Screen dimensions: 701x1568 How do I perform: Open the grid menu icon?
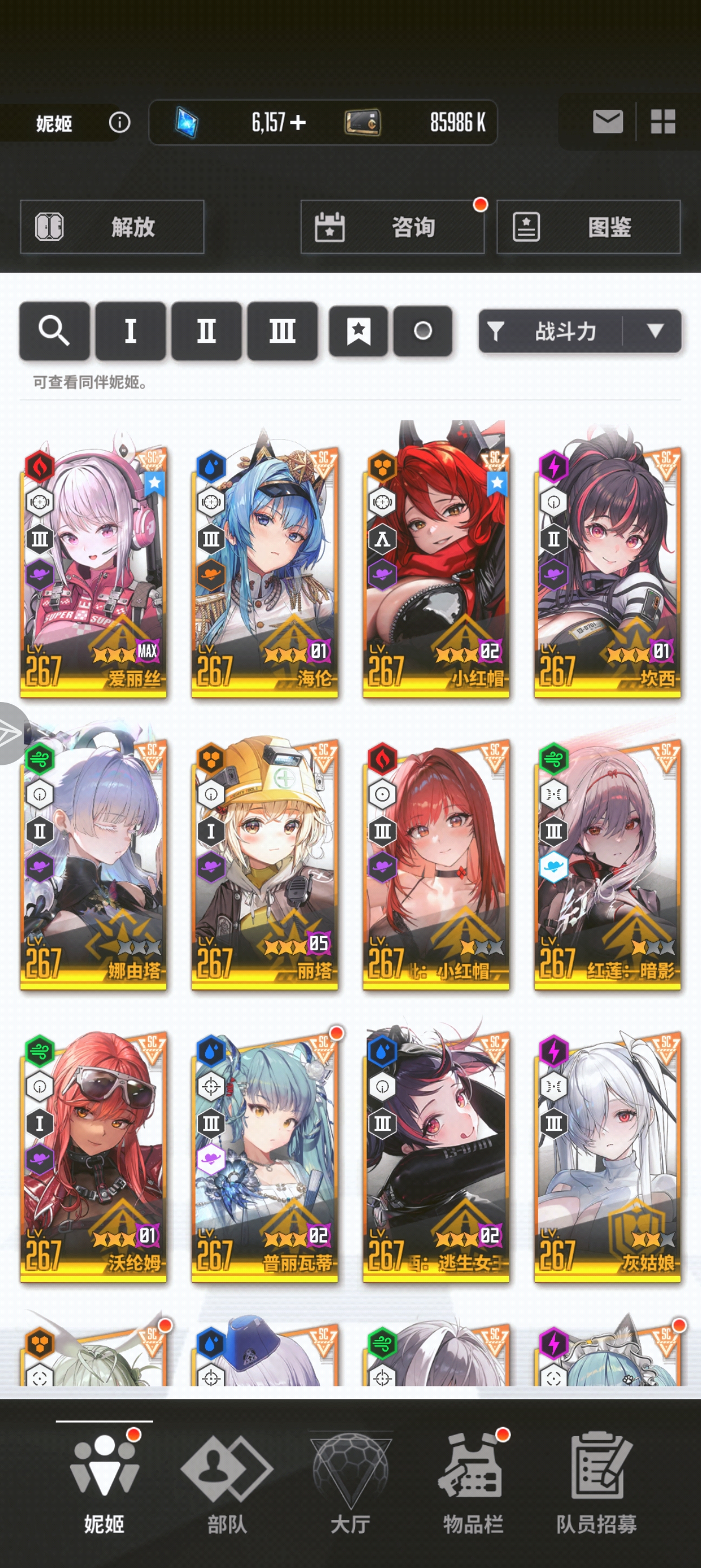point(663,122)
